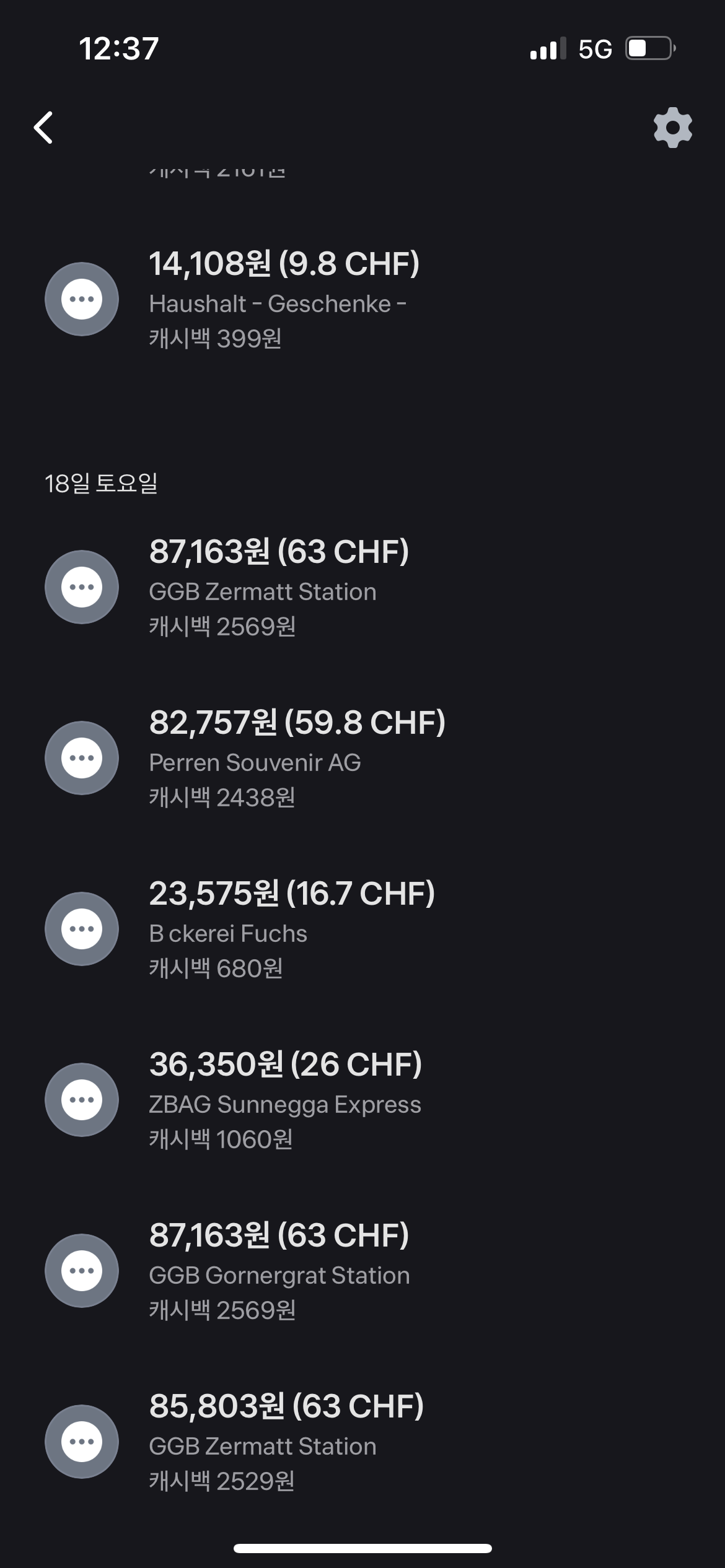The image size is (725, 1568).
Task: Open the 85,803원 GGB Zermatt Station transaction
Action: click(362, 1442)
